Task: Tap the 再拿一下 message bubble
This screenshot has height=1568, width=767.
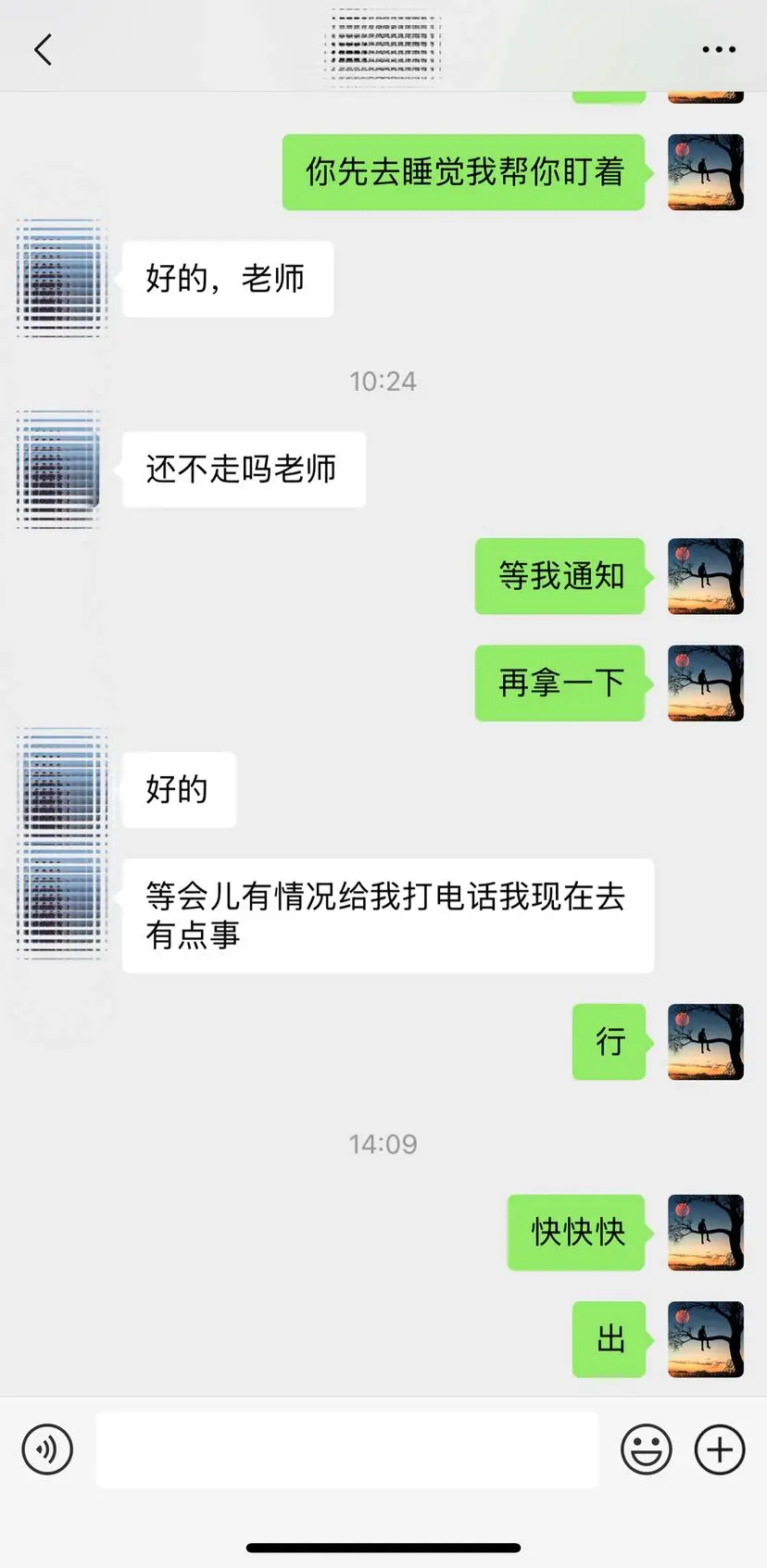Action: (x=560, y=684)
